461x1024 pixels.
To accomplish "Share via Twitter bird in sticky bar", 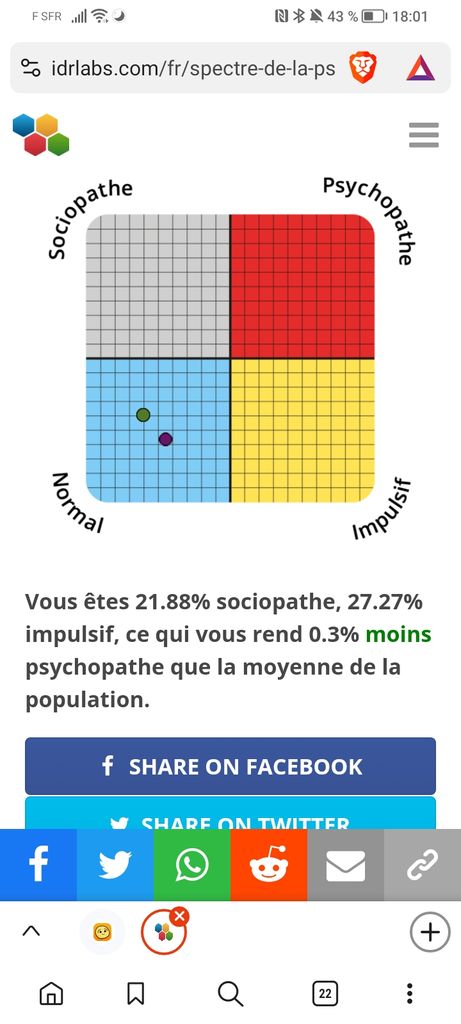I will (x=115, y=865).
